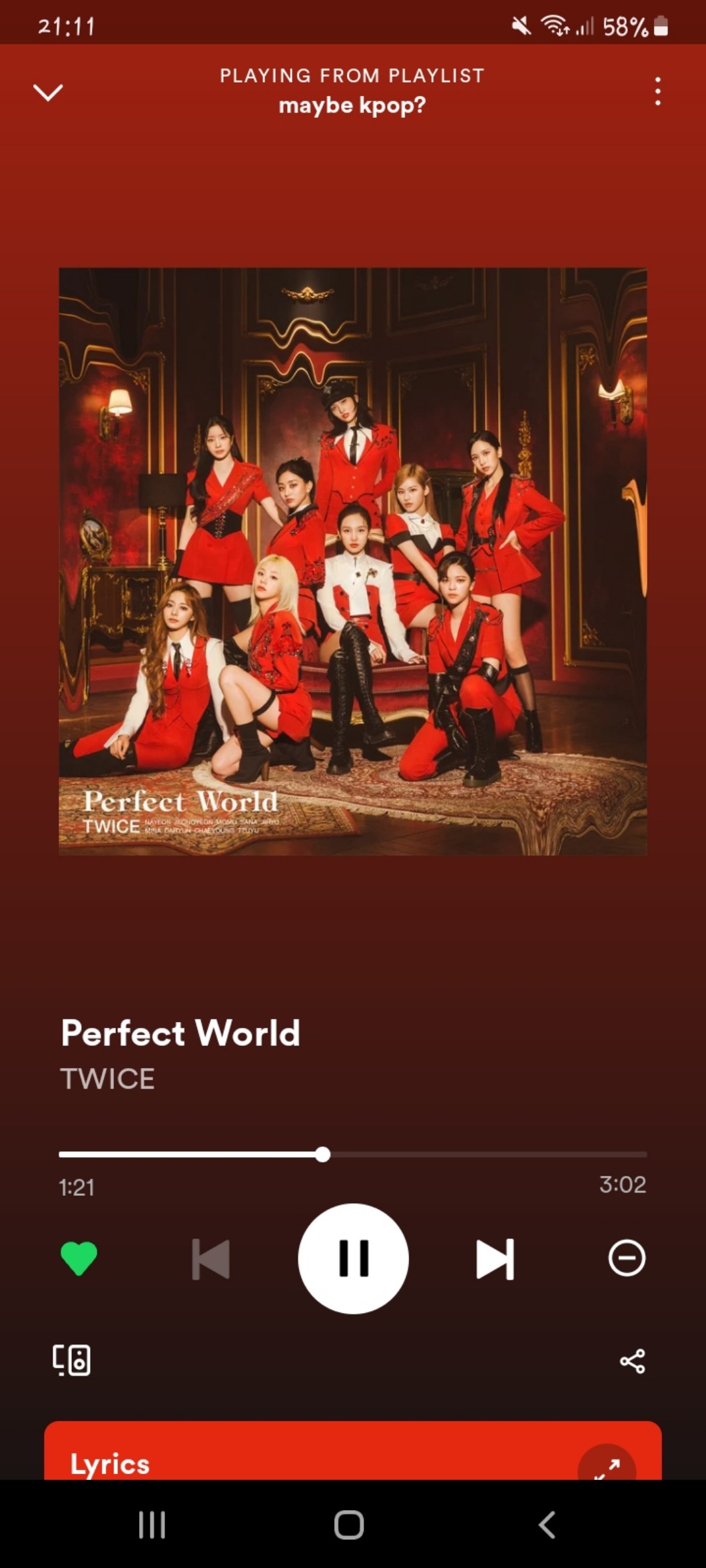
Task: Pause the song Perfect World
Action: 353,1258
